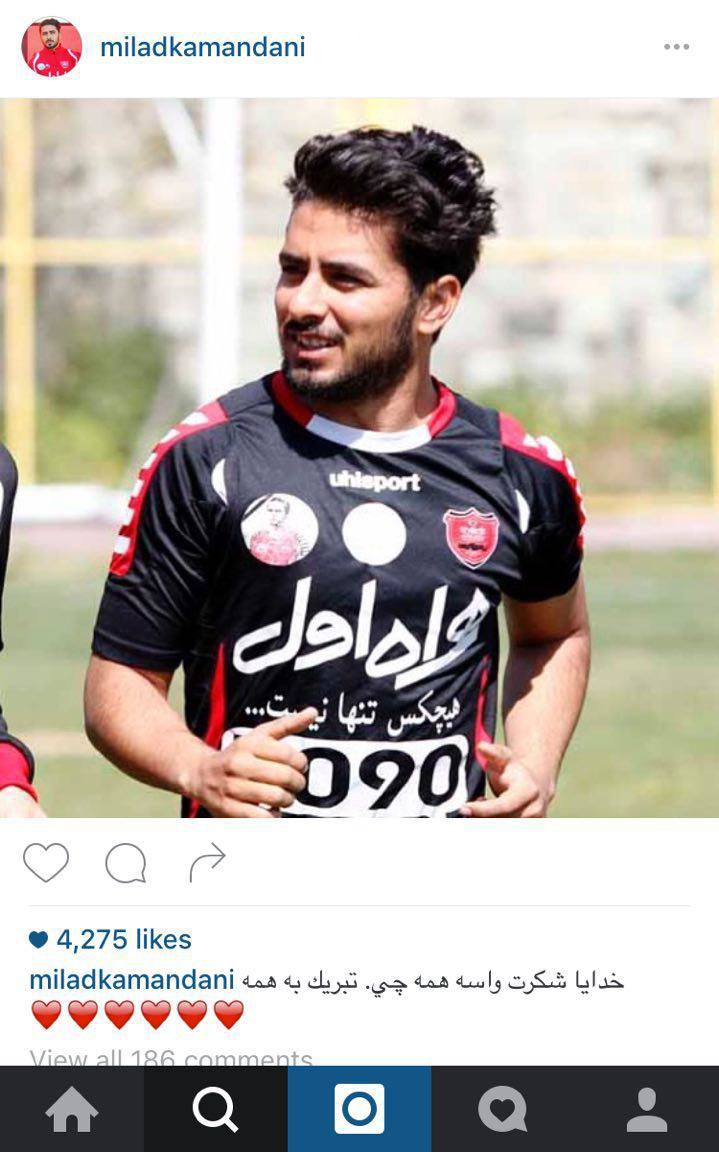Image resolution: width=719 pixels, height=1152 pixels.
Task: Open the Camera tab
Action: tap(359, 1110)
